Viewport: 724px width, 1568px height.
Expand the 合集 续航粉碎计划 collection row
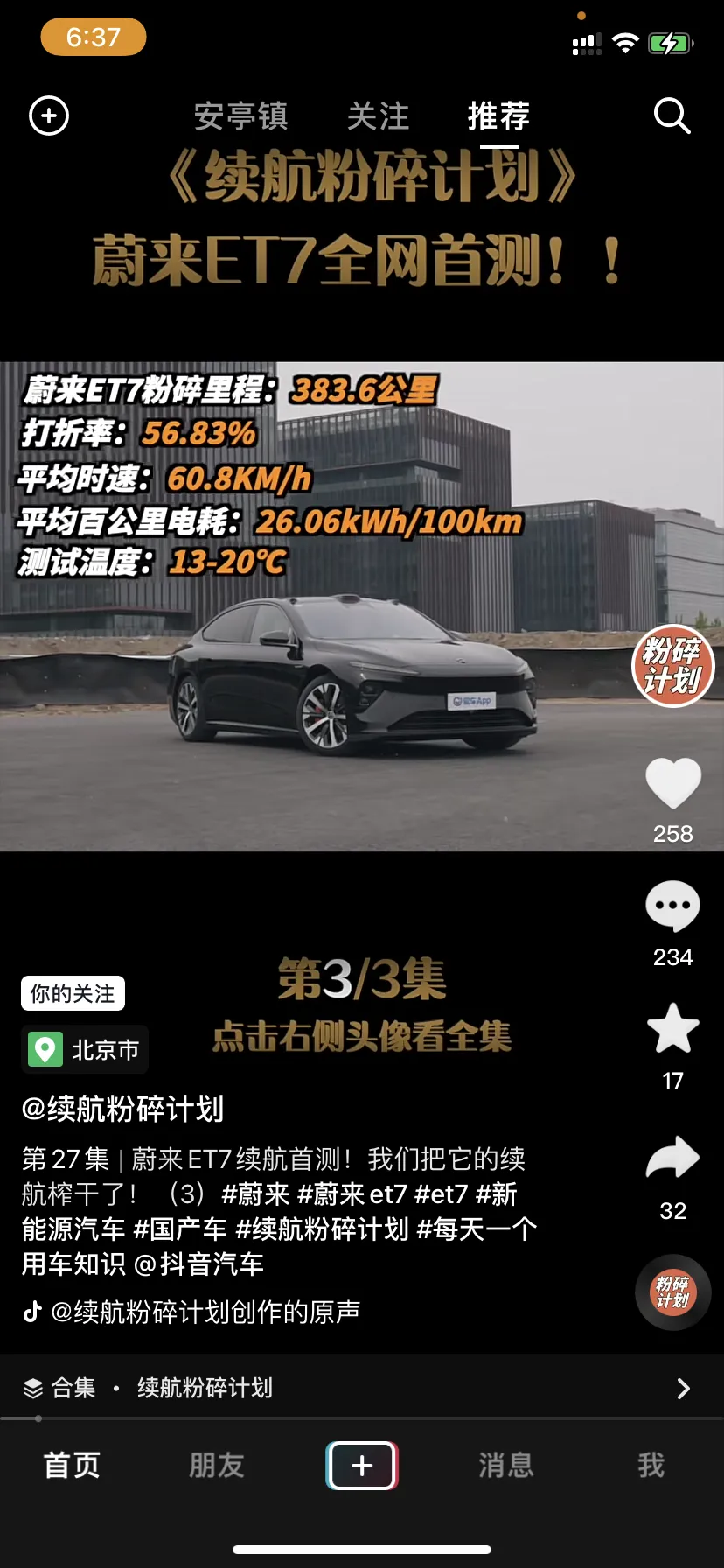point(362,1388)
